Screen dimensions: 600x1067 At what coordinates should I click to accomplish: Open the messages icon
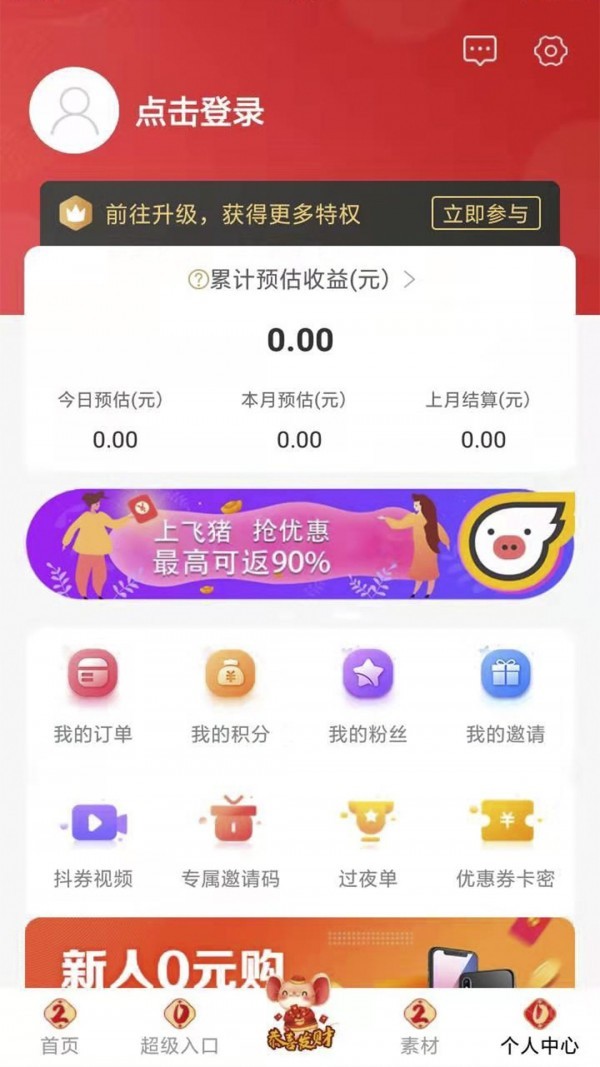[x=480, y=50]
